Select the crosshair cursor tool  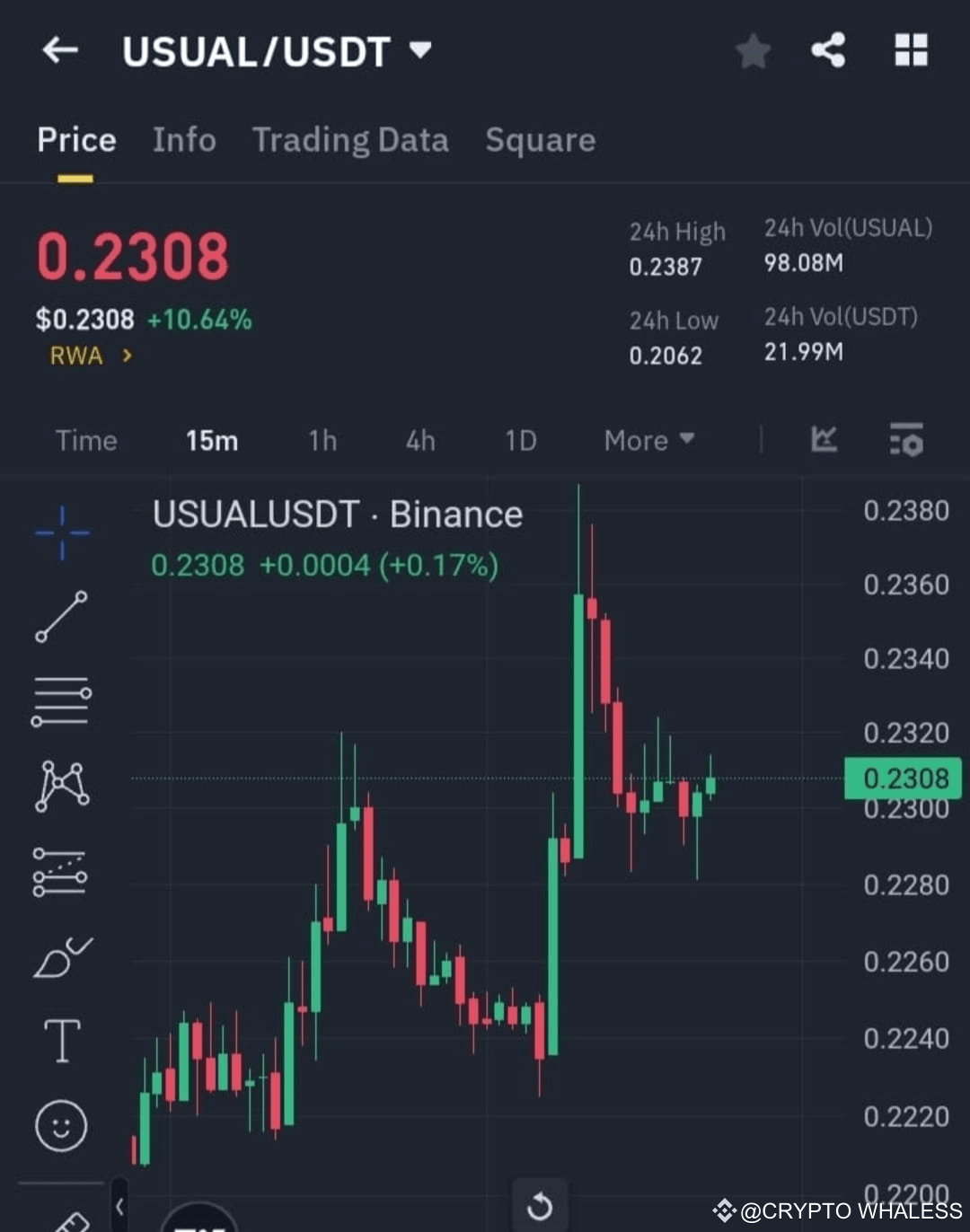click(x=61, y=532)
